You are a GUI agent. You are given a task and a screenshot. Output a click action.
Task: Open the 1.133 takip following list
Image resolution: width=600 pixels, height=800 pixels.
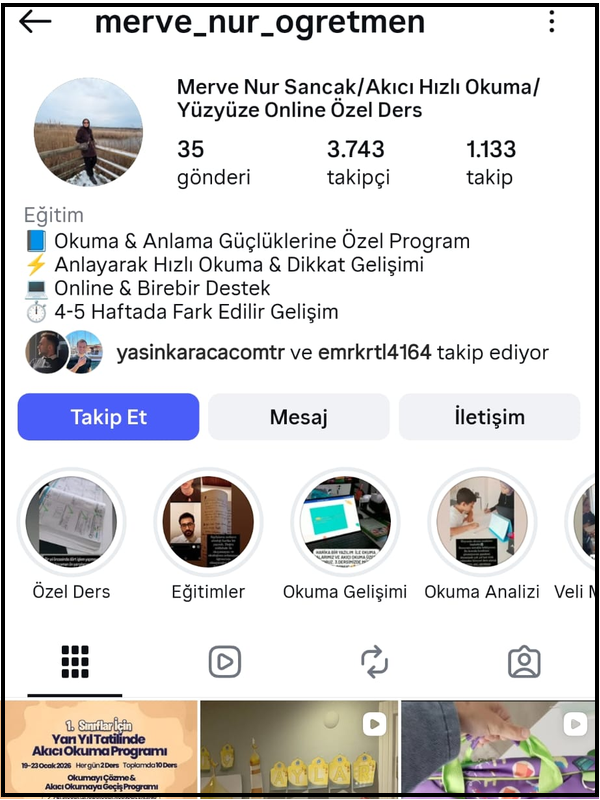(491, 163)
